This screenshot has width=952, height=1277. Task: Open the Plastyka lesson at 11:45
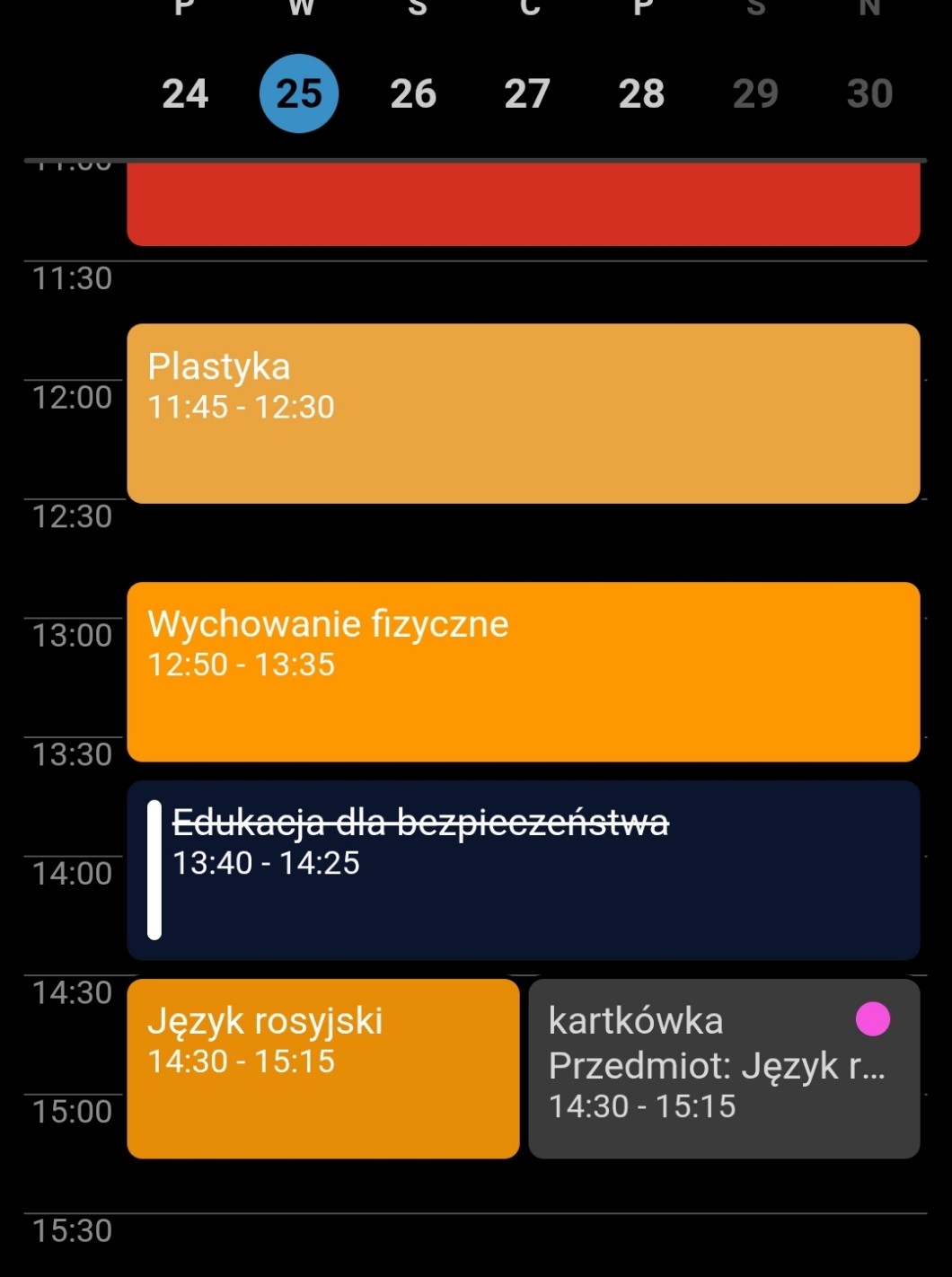(523, 413)
